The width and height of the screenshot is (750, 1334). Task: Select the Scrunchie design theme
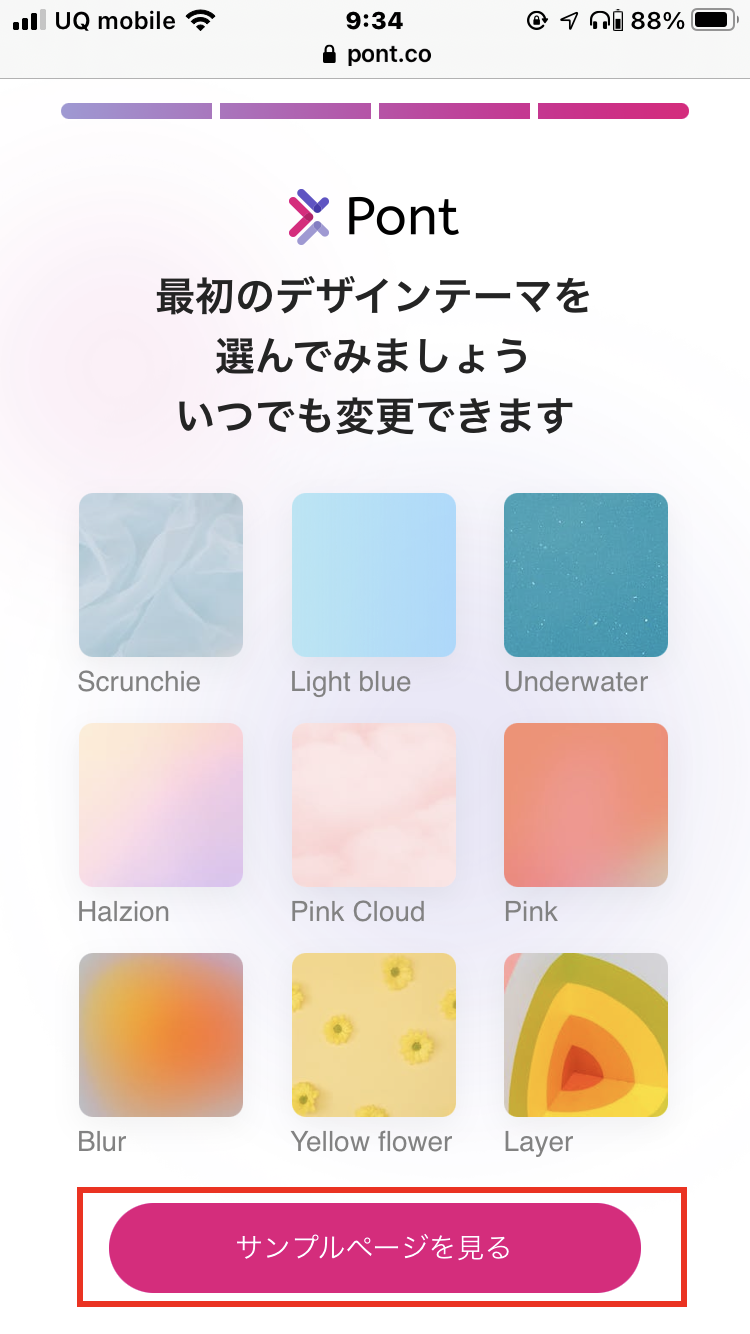tap(161, 575)
